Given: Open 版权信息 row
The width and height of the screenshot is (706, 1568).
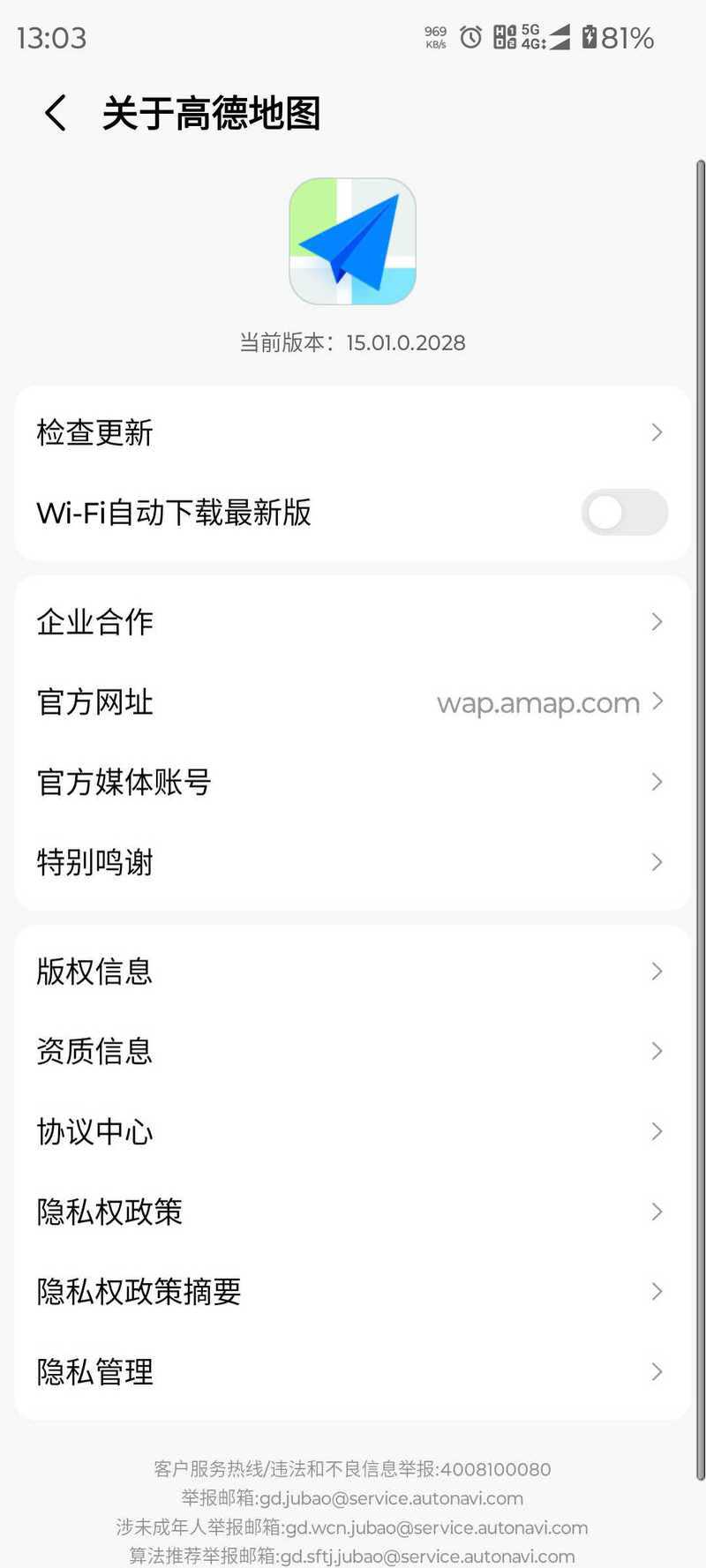Looking at the screenshot, I should [353, 972].
